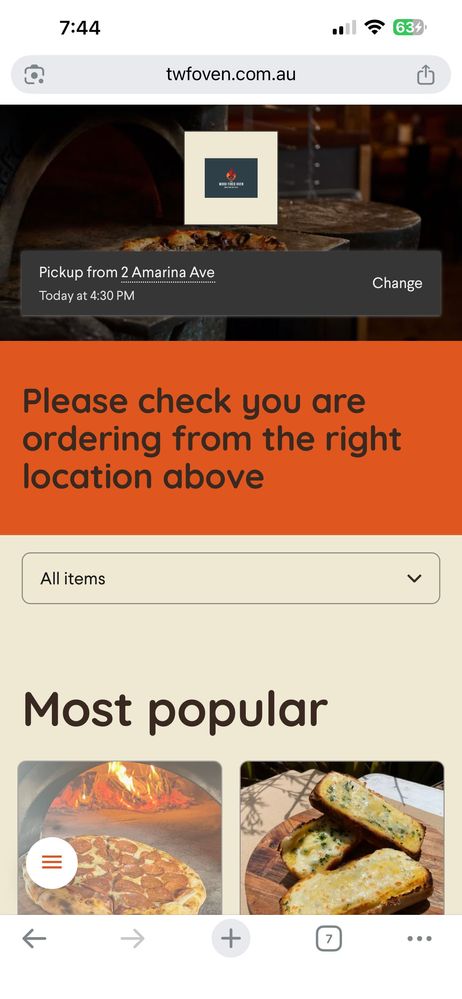Open the twfoven.com.au address bar

pyautogui.click(x=231, y=75)
